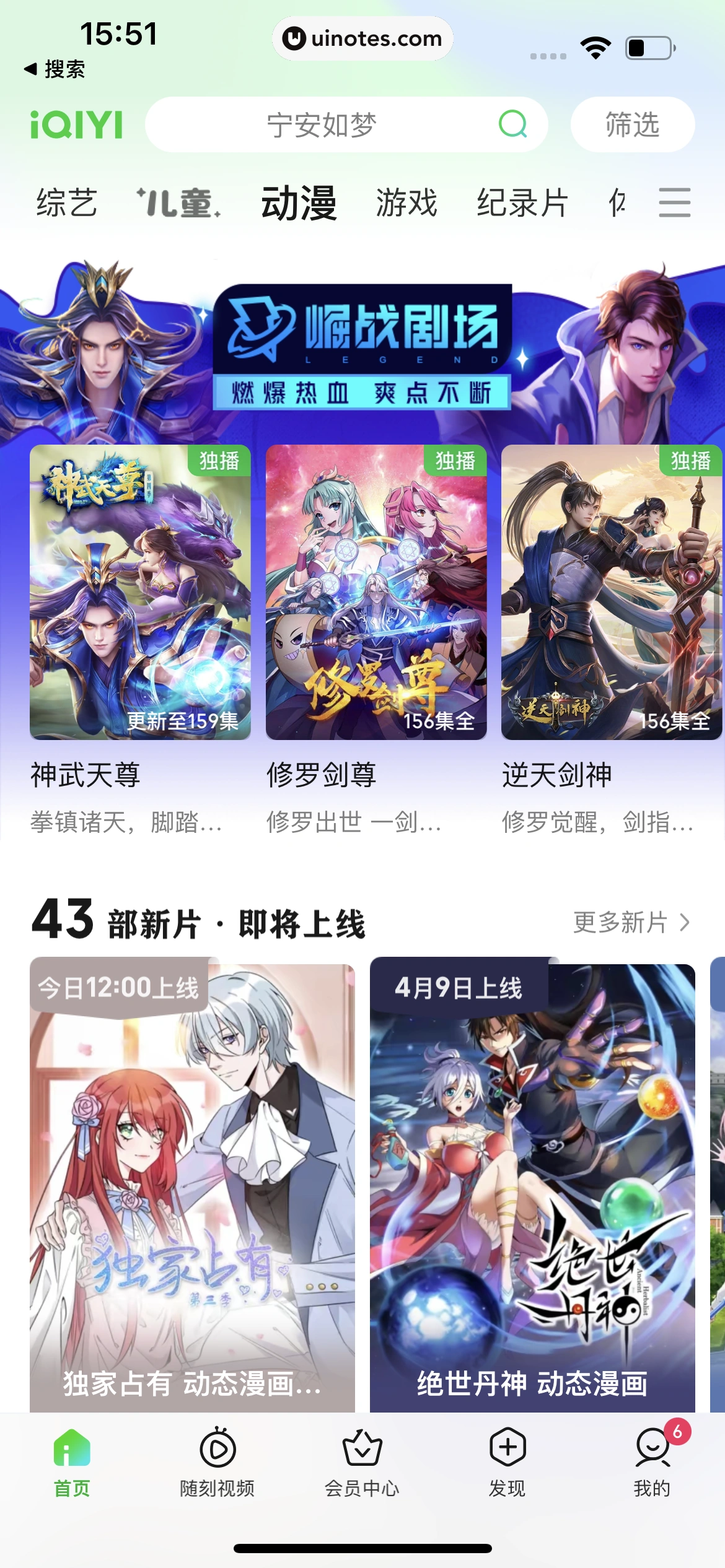Image resolution: width=725 pixels, height=1568 pixels.
Task: Toggle the 独播 badge on 神武天尊 poster
Action: [x=219, y=462]
